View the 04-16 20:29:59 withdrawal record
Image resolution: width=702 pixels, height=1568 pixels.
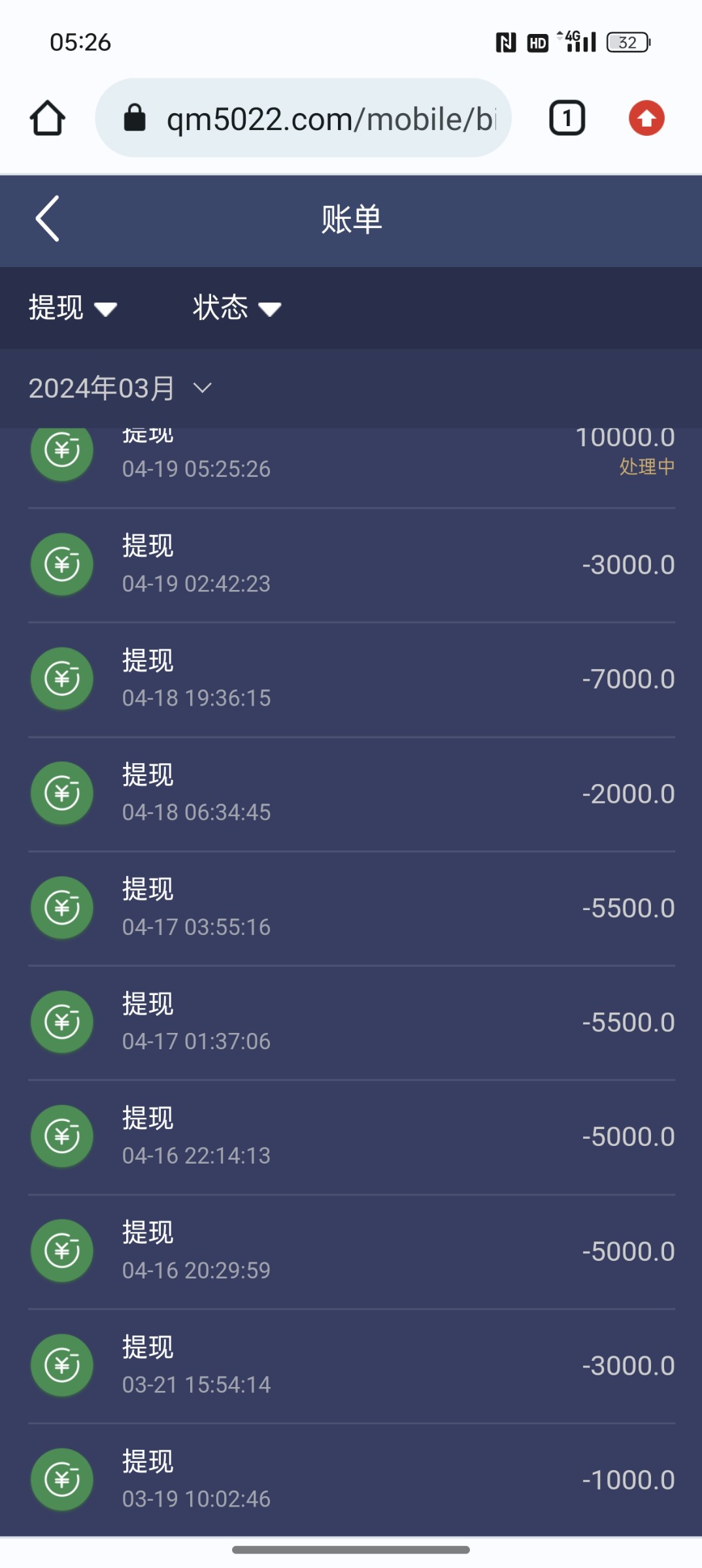tap(352, 1251)
